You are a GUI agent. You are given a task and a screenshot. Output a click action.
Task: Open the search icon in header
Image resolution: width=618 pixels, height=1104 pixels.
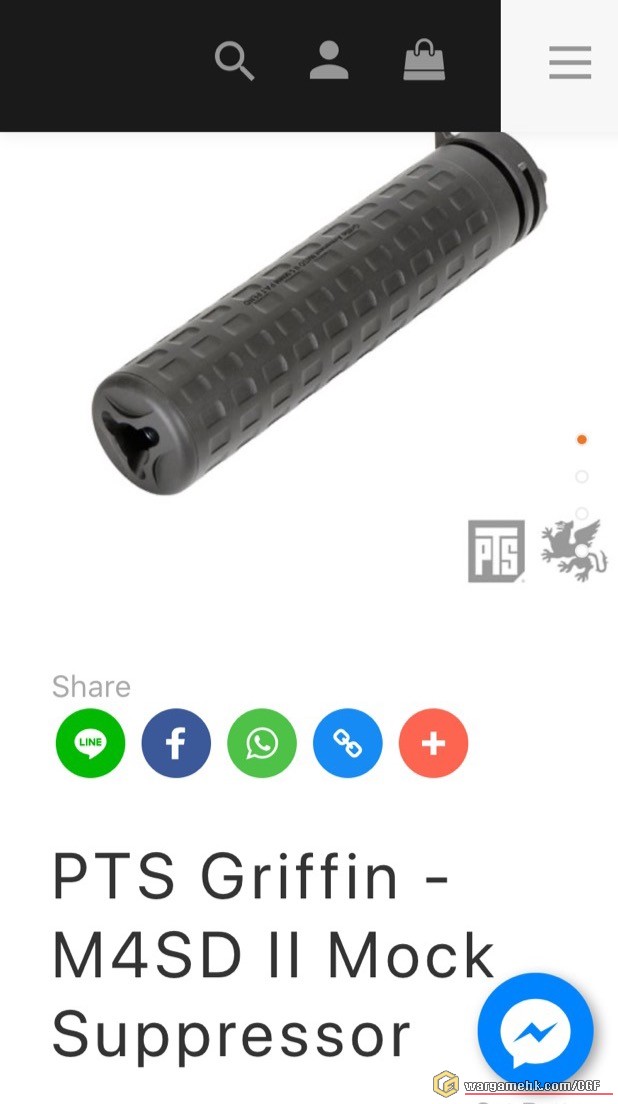(235, 61)
